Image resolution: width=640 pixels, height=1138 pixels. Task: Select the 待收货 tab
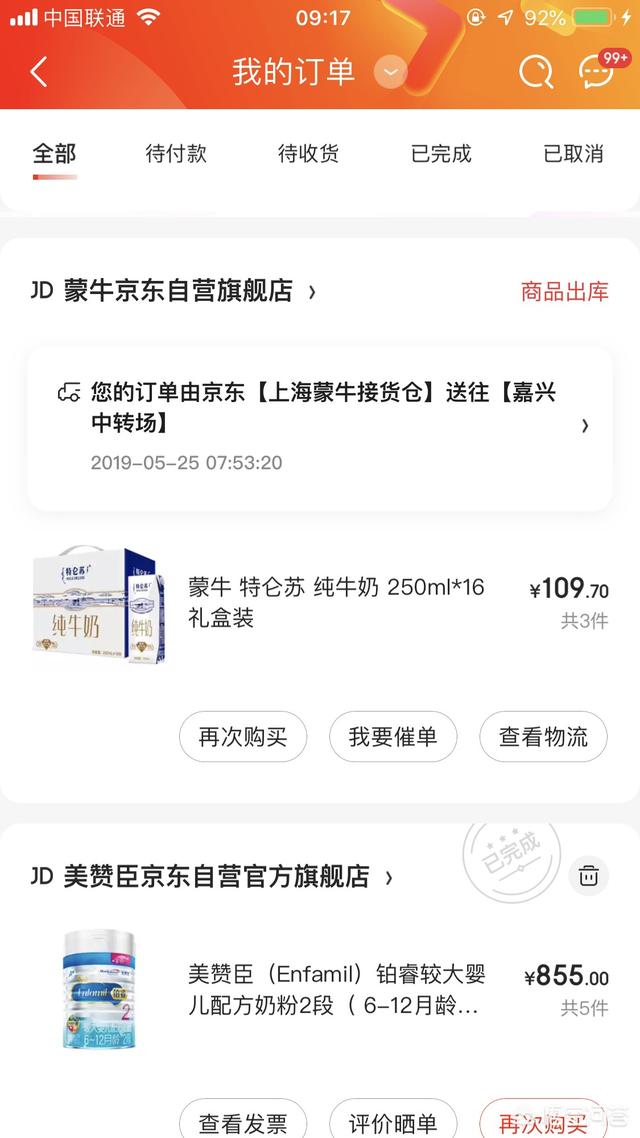[x=308, y=154]
